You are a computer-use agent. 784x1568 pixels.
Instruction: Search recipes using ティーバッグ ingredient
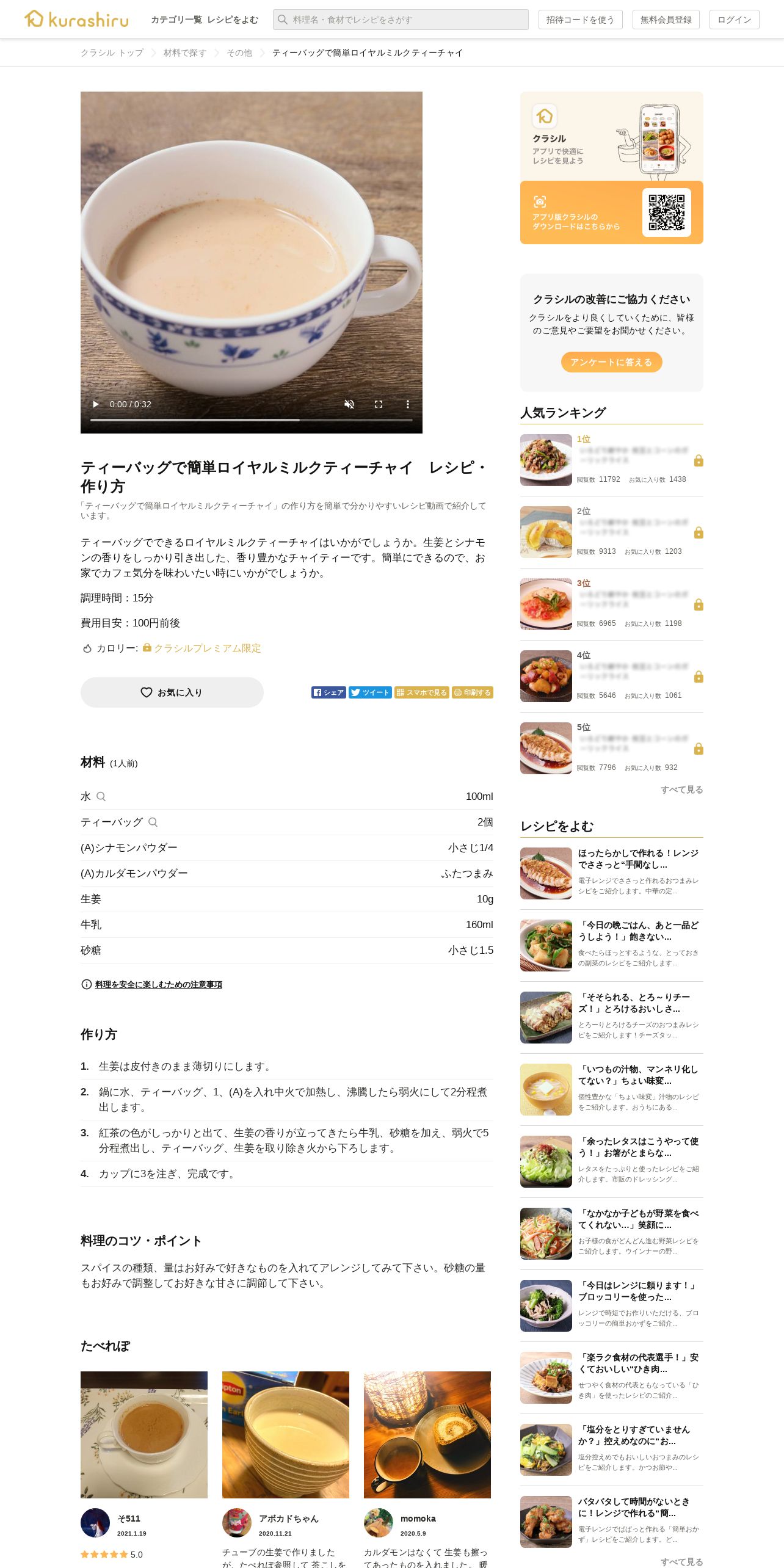(x=153, y=822)
